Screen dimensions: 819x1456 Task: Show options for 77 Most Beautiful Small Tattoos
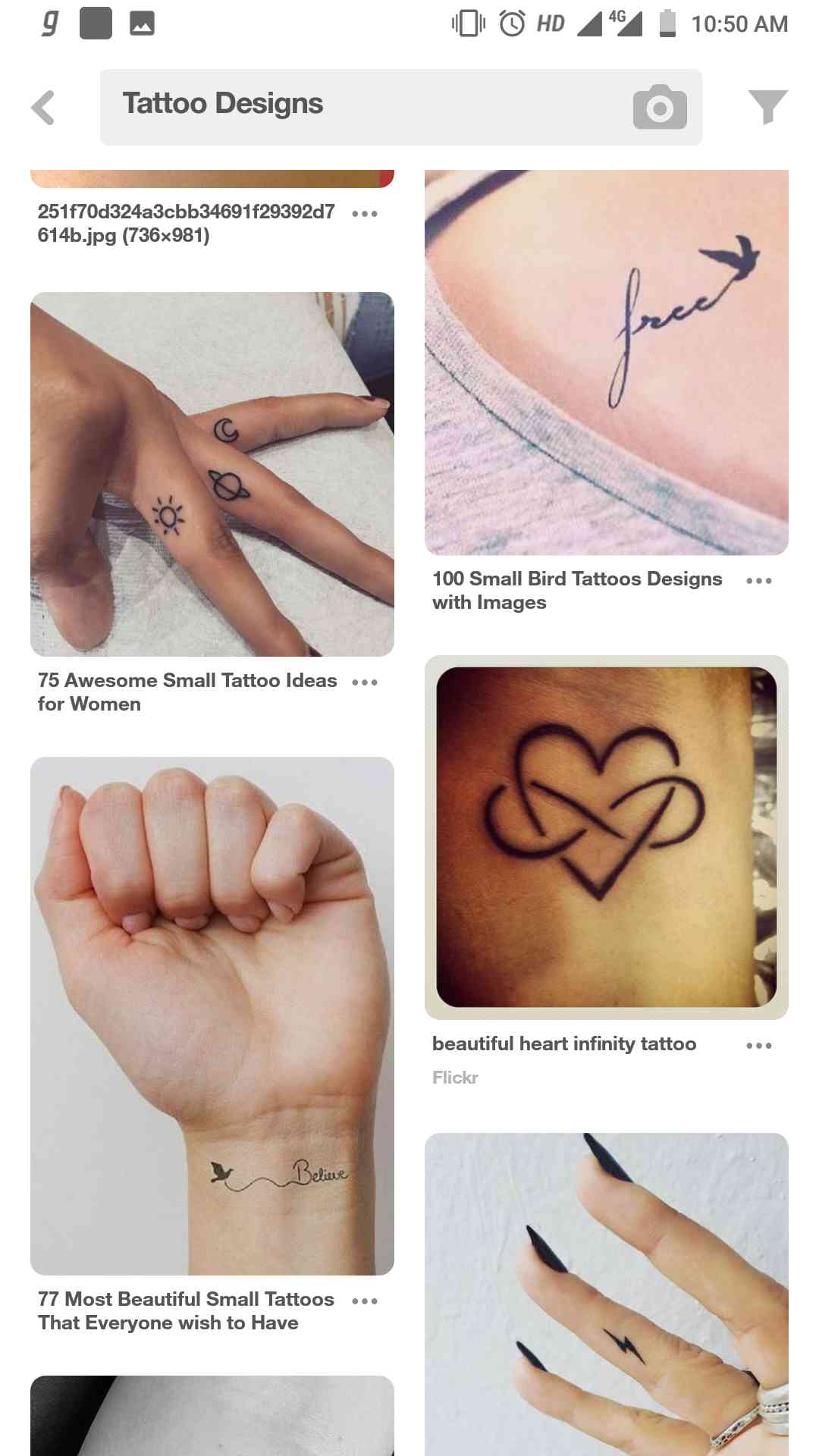point(365,1301)
